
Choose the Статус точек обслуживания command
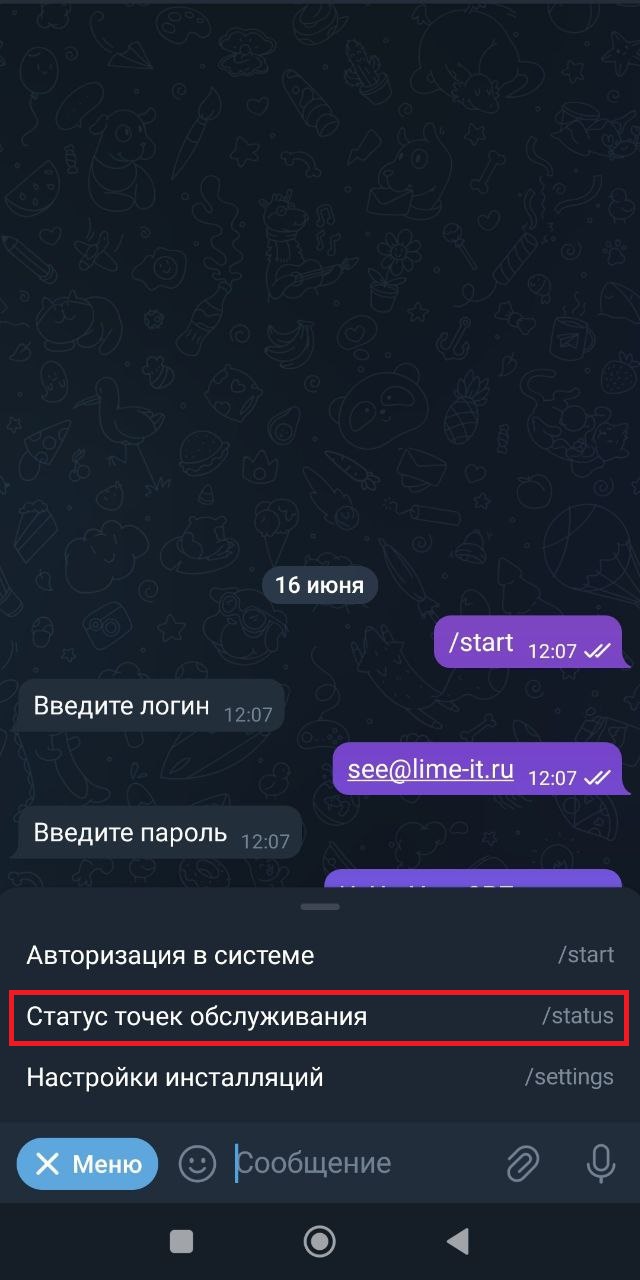click(320, 1017)
